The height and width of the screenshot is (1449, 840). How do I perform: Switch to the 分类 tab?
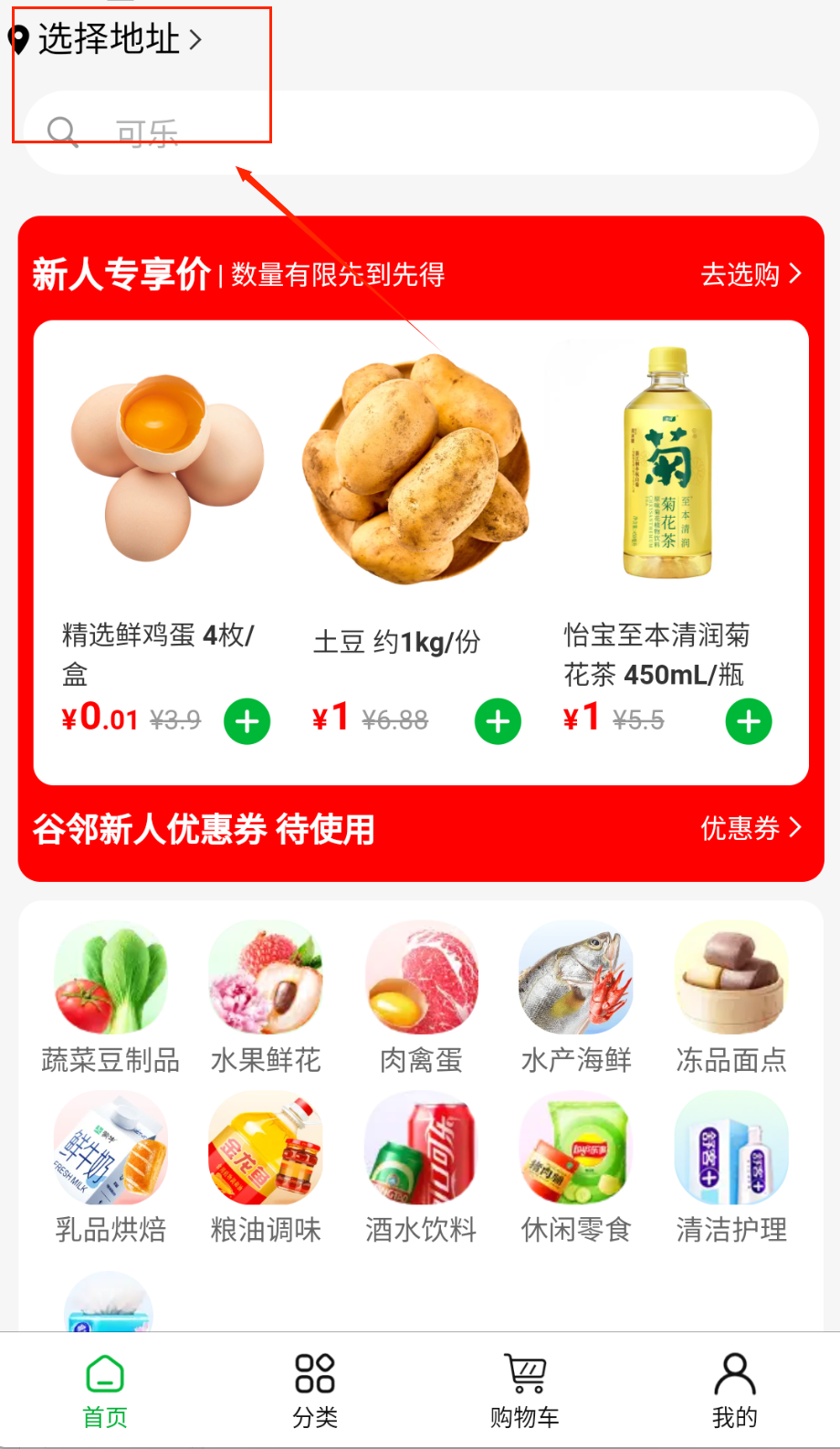pyautogui.click(x=315, y=1391)
